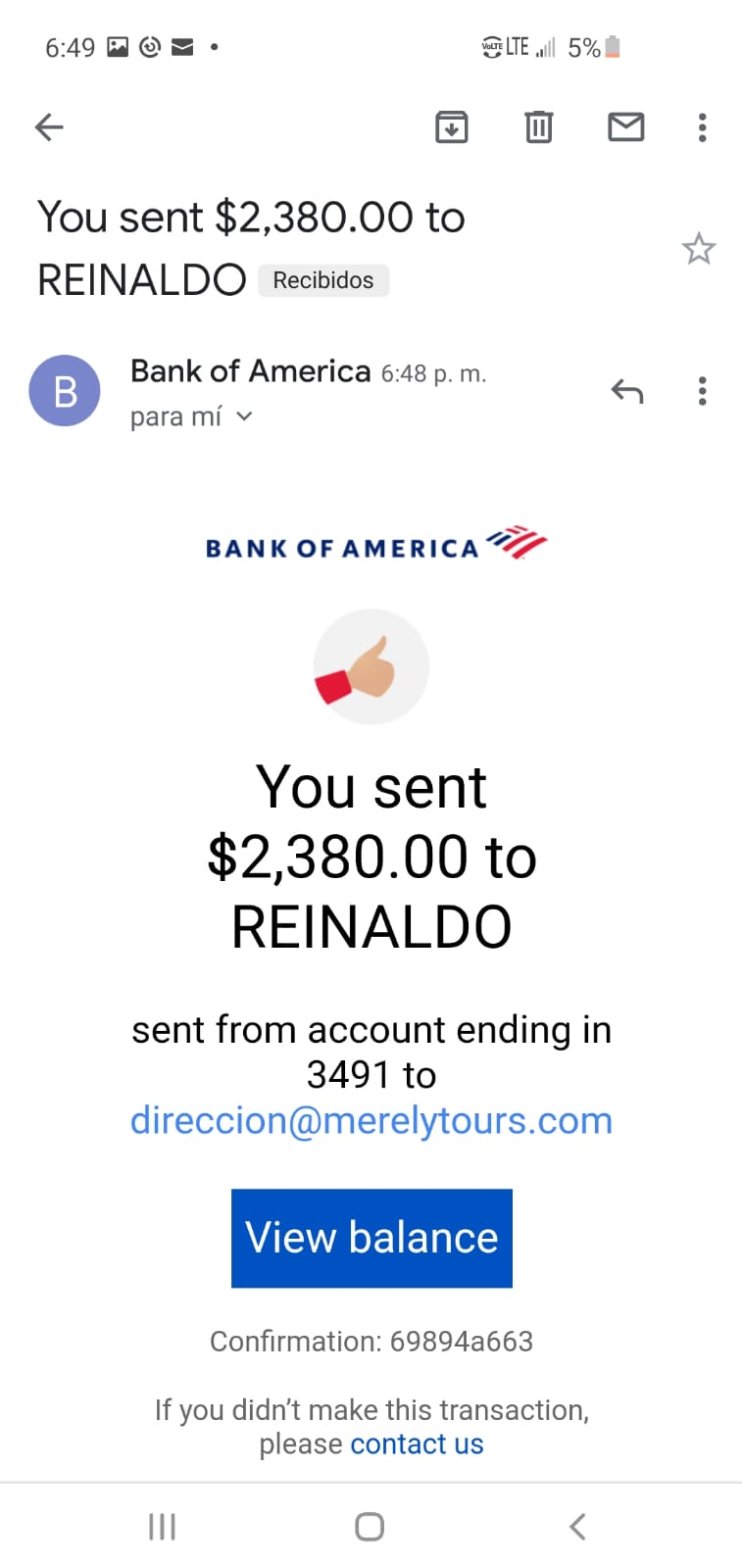
Task: Follow the contact us link
Action: pyautogui.click(x=417, y=1444)
